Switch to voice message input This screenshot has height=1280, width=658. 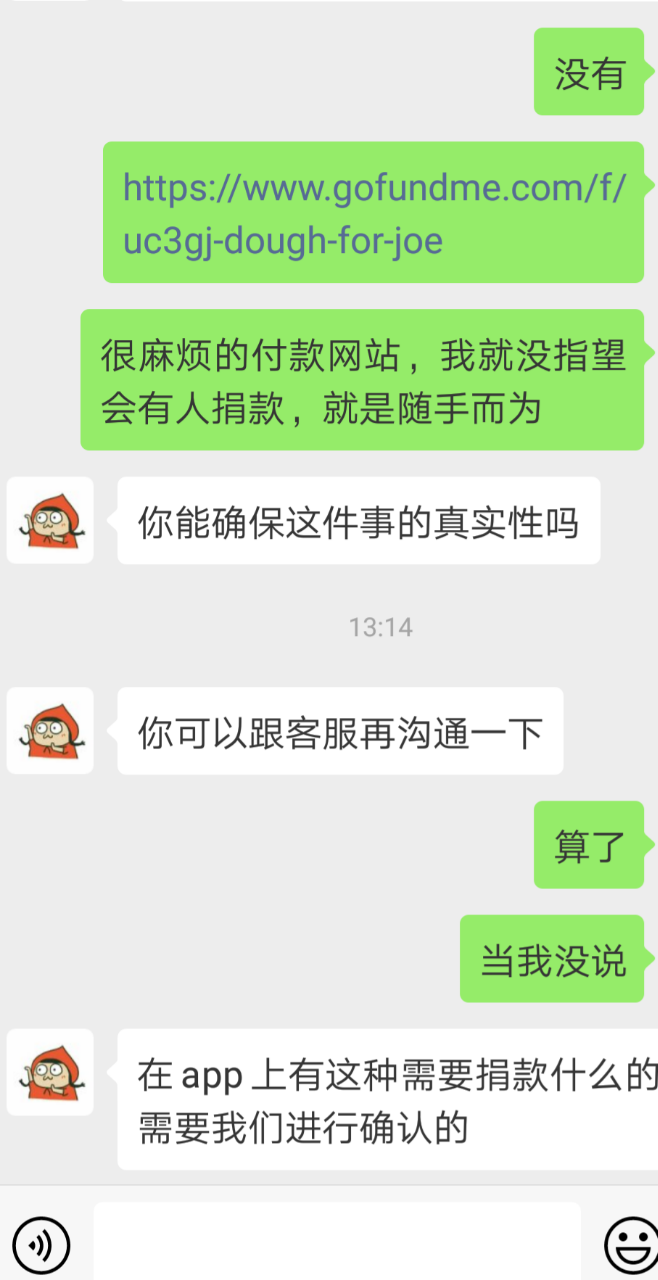pyautogui.click(x=42, y=1245)
